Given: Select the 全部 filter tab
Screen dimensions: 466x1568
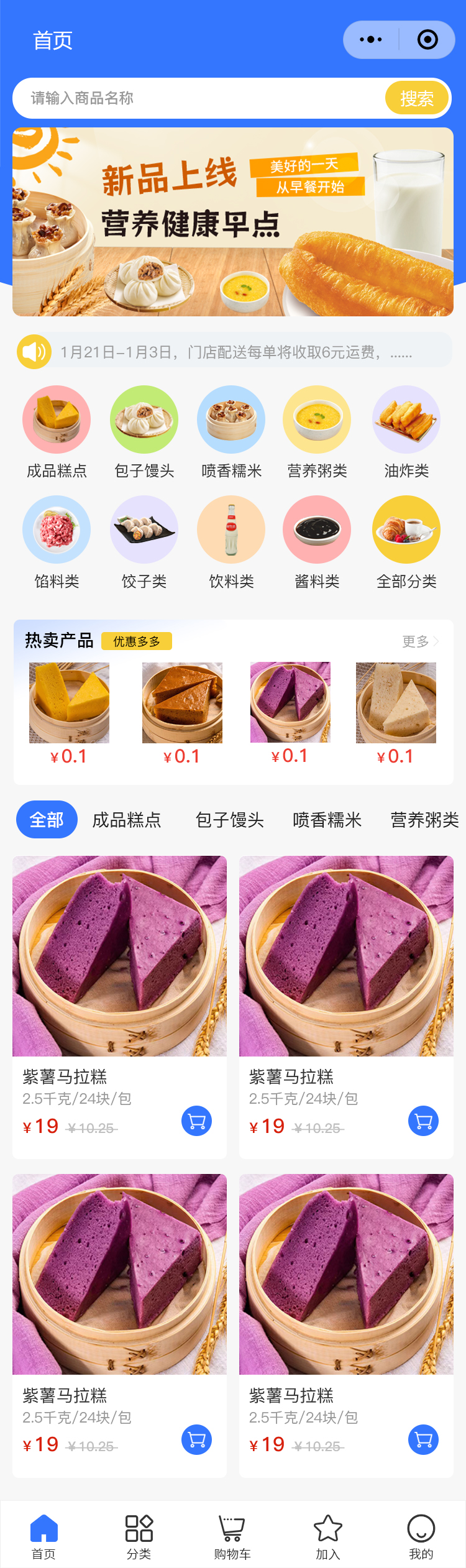Looking at the screenshot, I should click(47, 820).
